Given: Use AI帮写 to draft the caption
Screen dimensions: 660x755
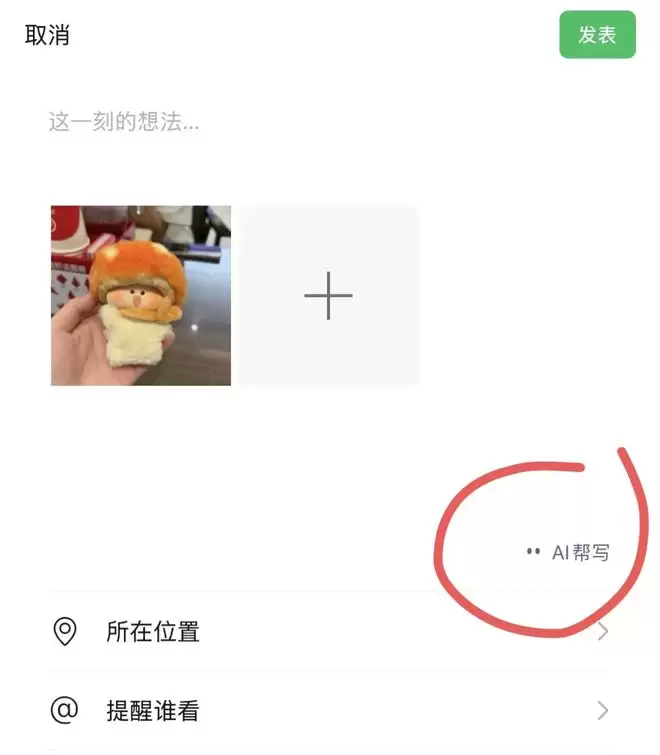Looking at the screenshot, I should [x=568, y=552].
